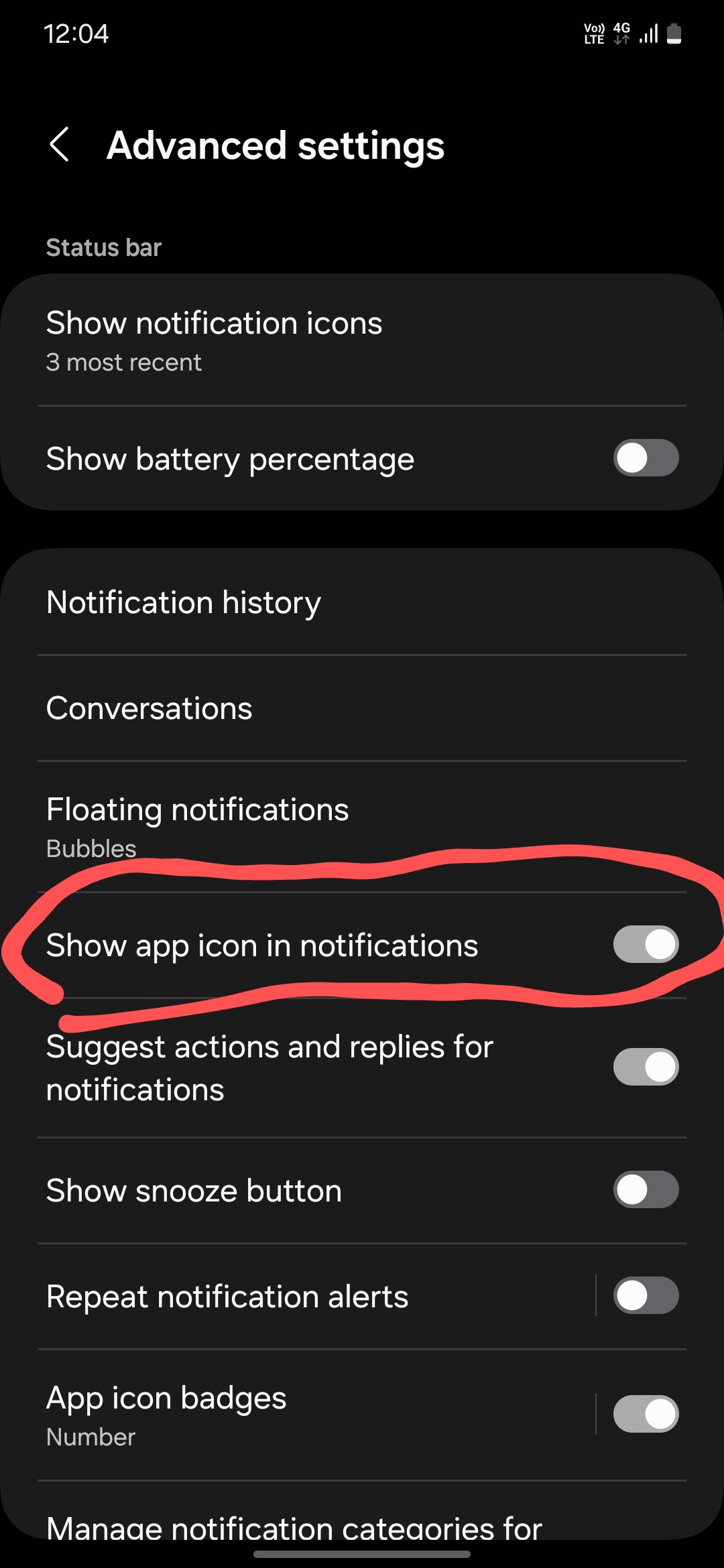This screenshot has width=724, height=1568.
Task: Tap the mobile data up/down arrows icon
Action: pos(620,40)
